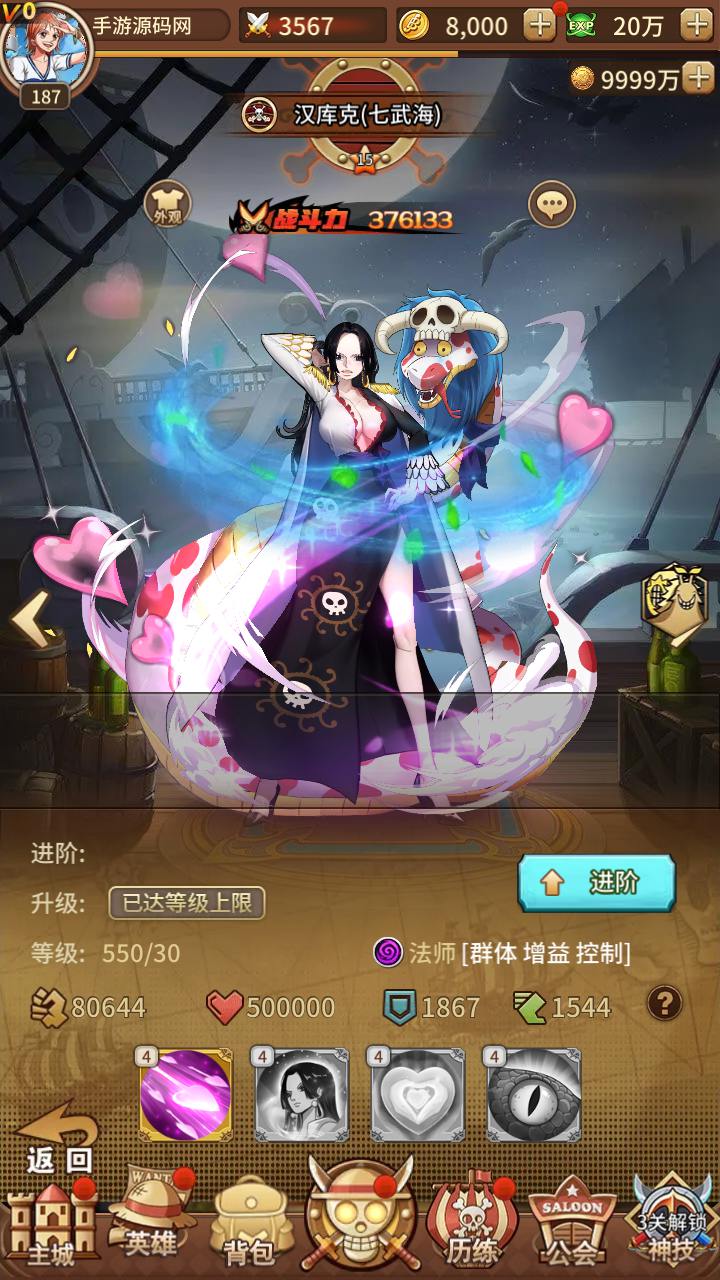Viewport: 720px width, 1280px height.
Task: Add more gold coins with plus button
Action: pos(539,25)
